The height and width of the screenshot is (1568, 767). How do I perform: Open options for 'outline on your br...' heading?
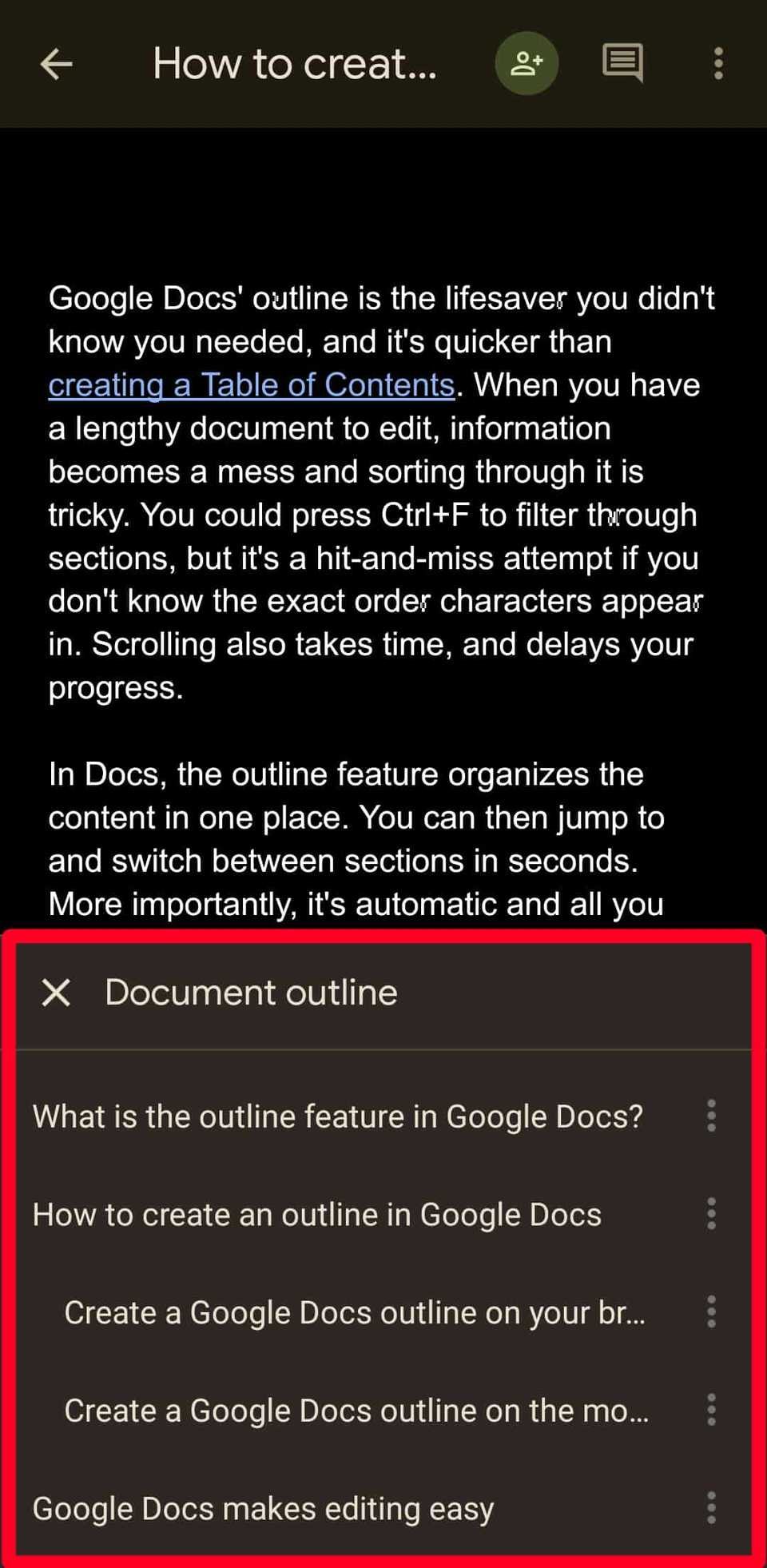[x=711, y=1311]
